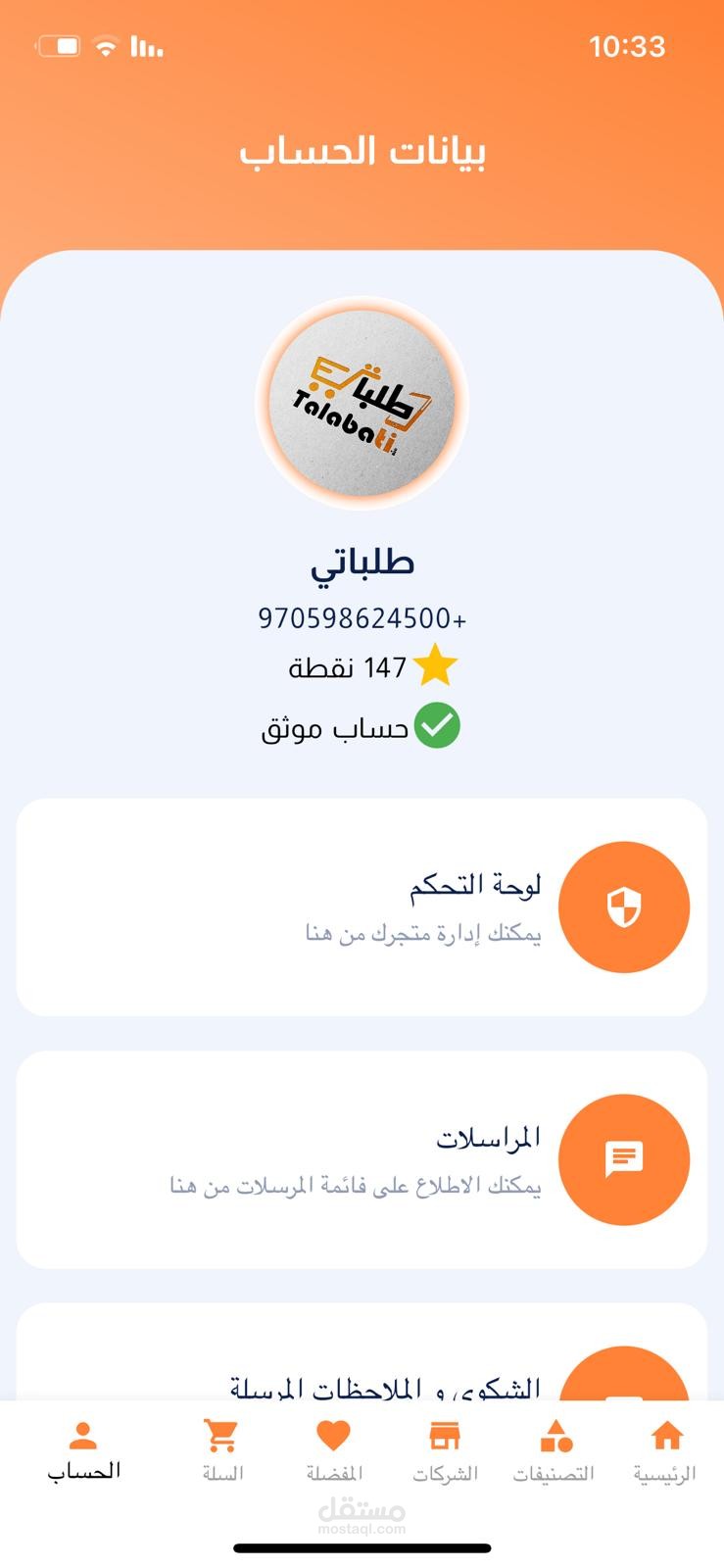Image resolution: width=724 pixels, height=1568 pixels.
Task: View the السلة cart tab
Action: (x=222, y=1450)
